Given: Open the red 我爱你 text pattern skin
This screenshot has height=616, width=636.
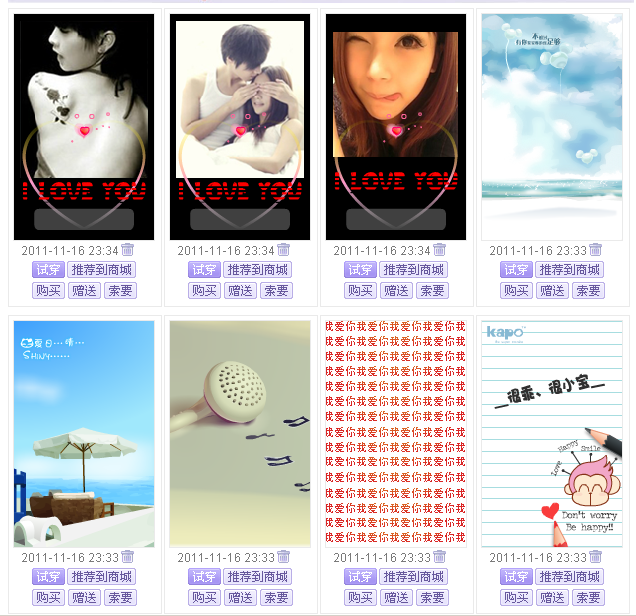Looking at the screenshot, I should click(396, 432).
